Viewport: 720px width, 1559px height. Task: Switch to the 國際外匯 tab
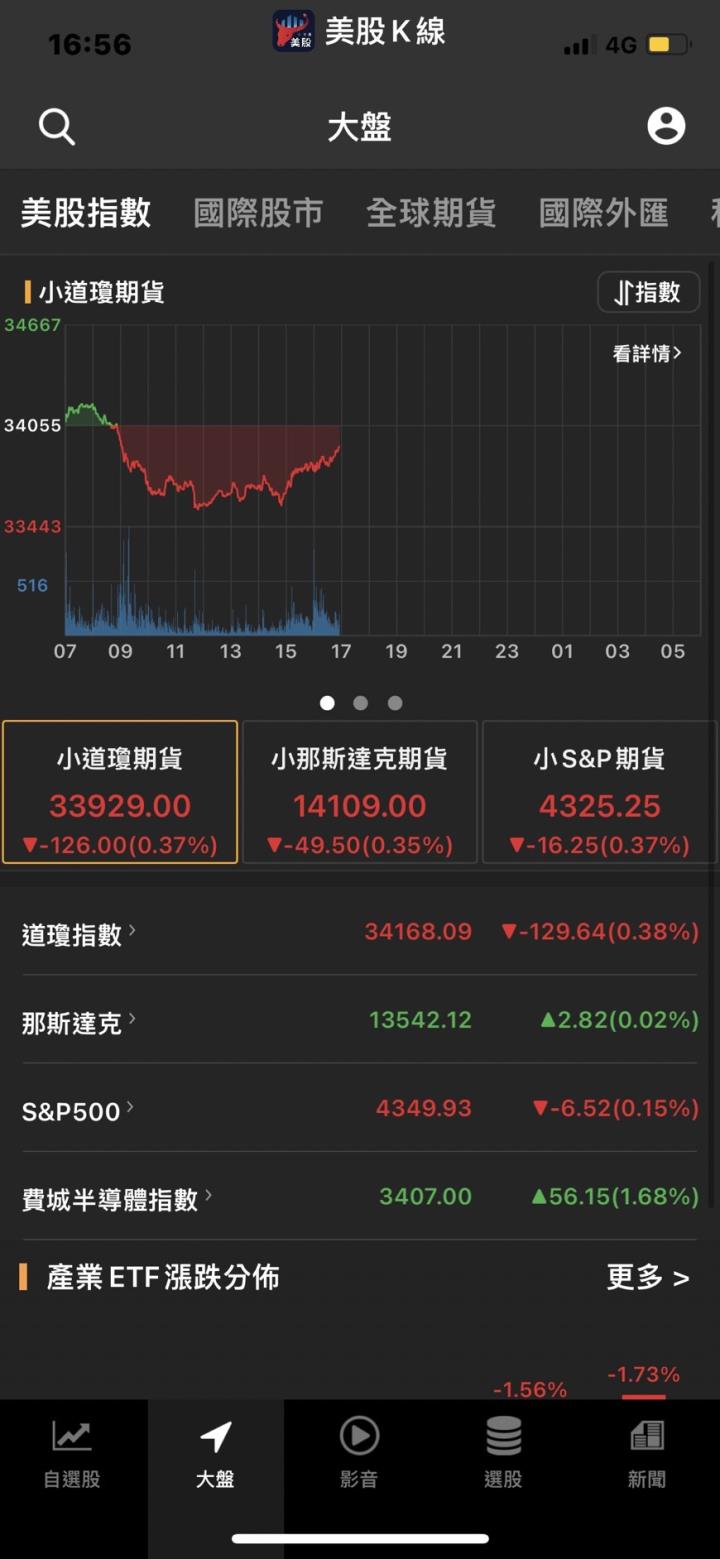[603, 213]
